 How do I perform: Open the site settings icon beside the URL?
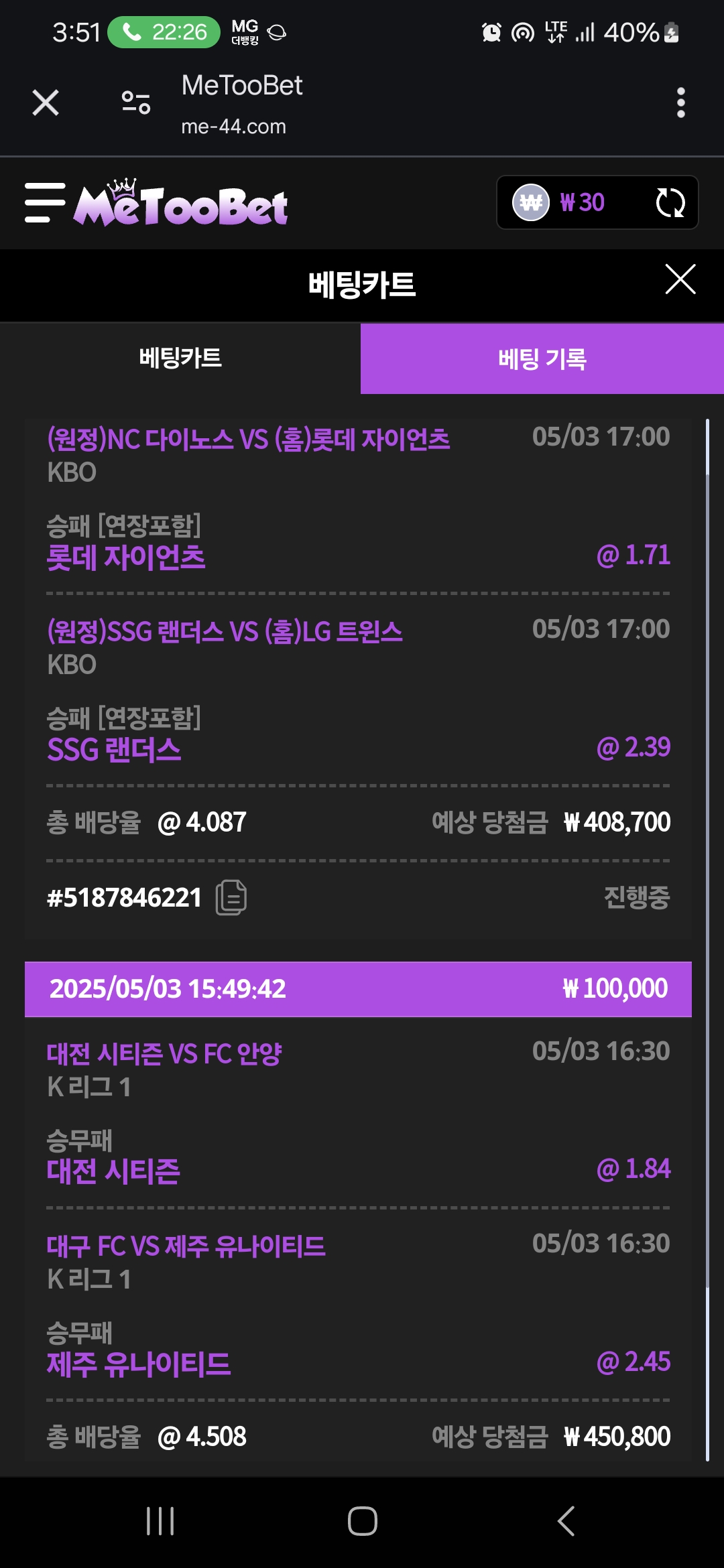point(136,103)
